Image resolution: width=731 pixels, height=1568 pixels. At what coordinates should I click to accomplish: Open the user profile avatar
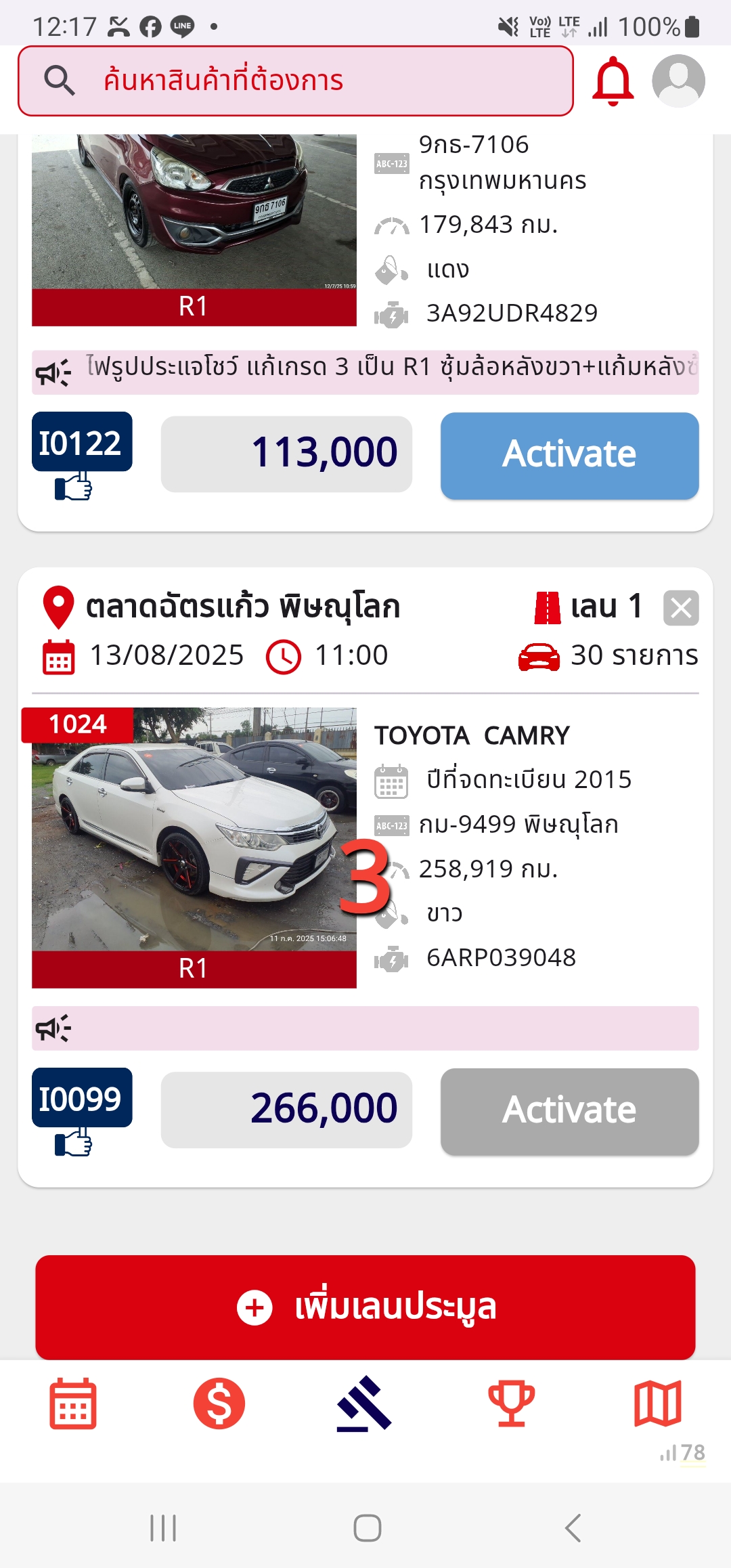click(x=678, y=81)
